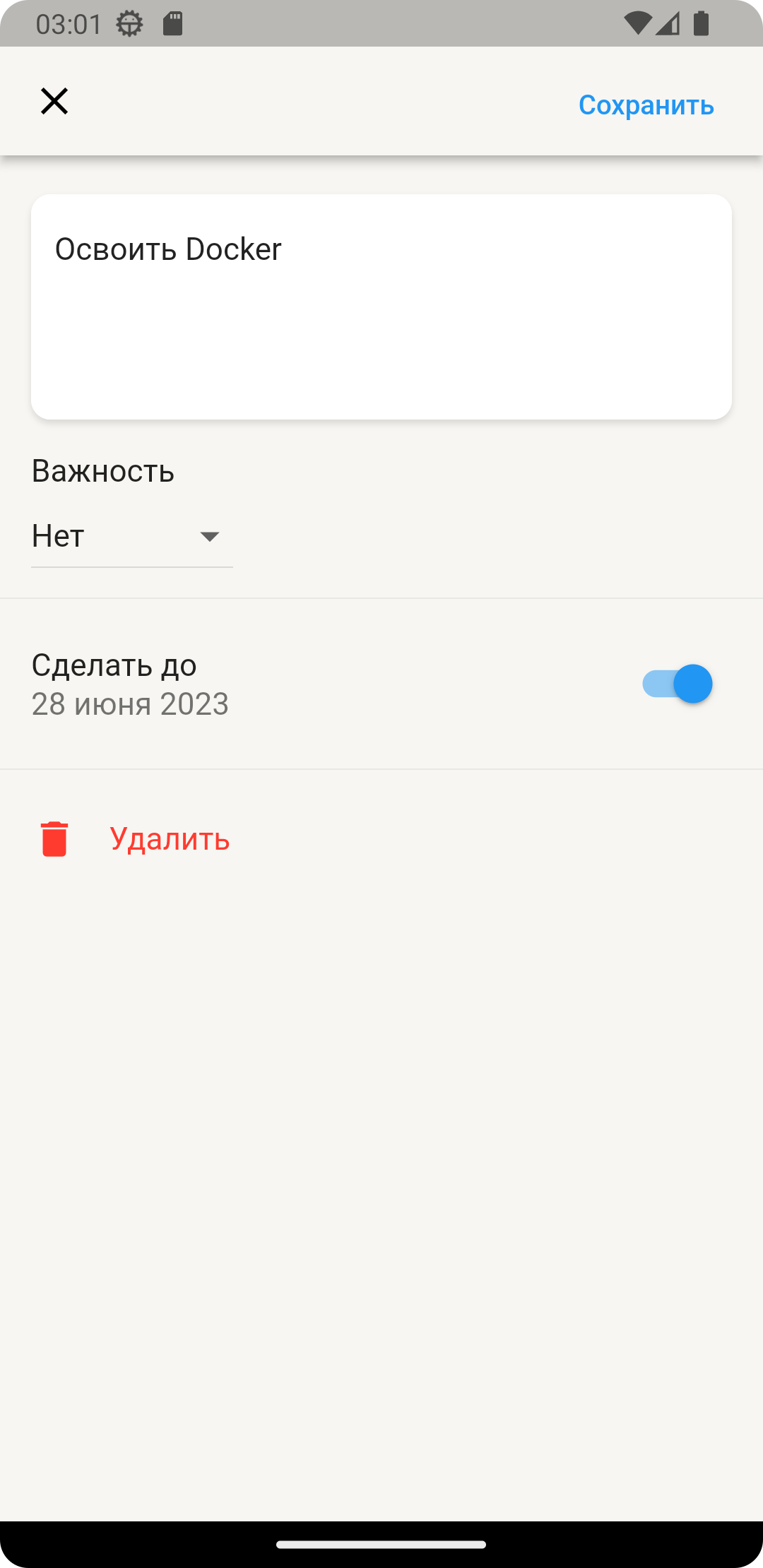
Task: Change priority by opening its combo box
Action: point(131,537)
